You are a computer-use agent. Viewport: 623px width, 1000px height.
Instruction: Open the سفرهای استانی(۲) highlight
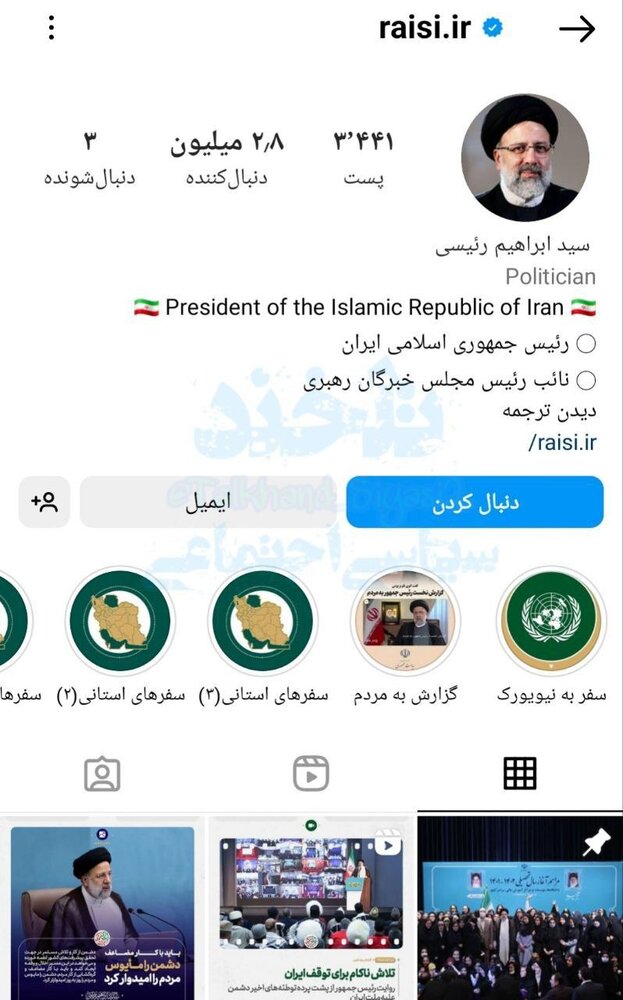[120, 622]
